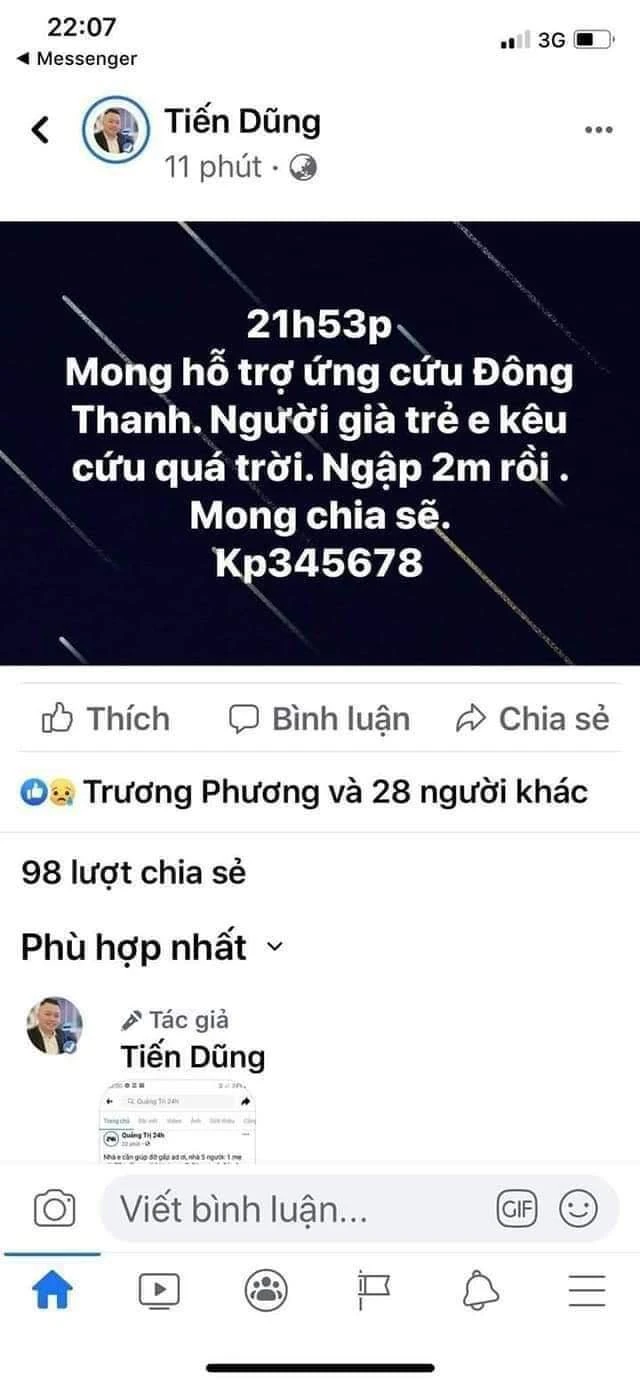The image size is (640, 1386).
Task: View reactions from Trương Phương and 28 others
Action: 304,793
